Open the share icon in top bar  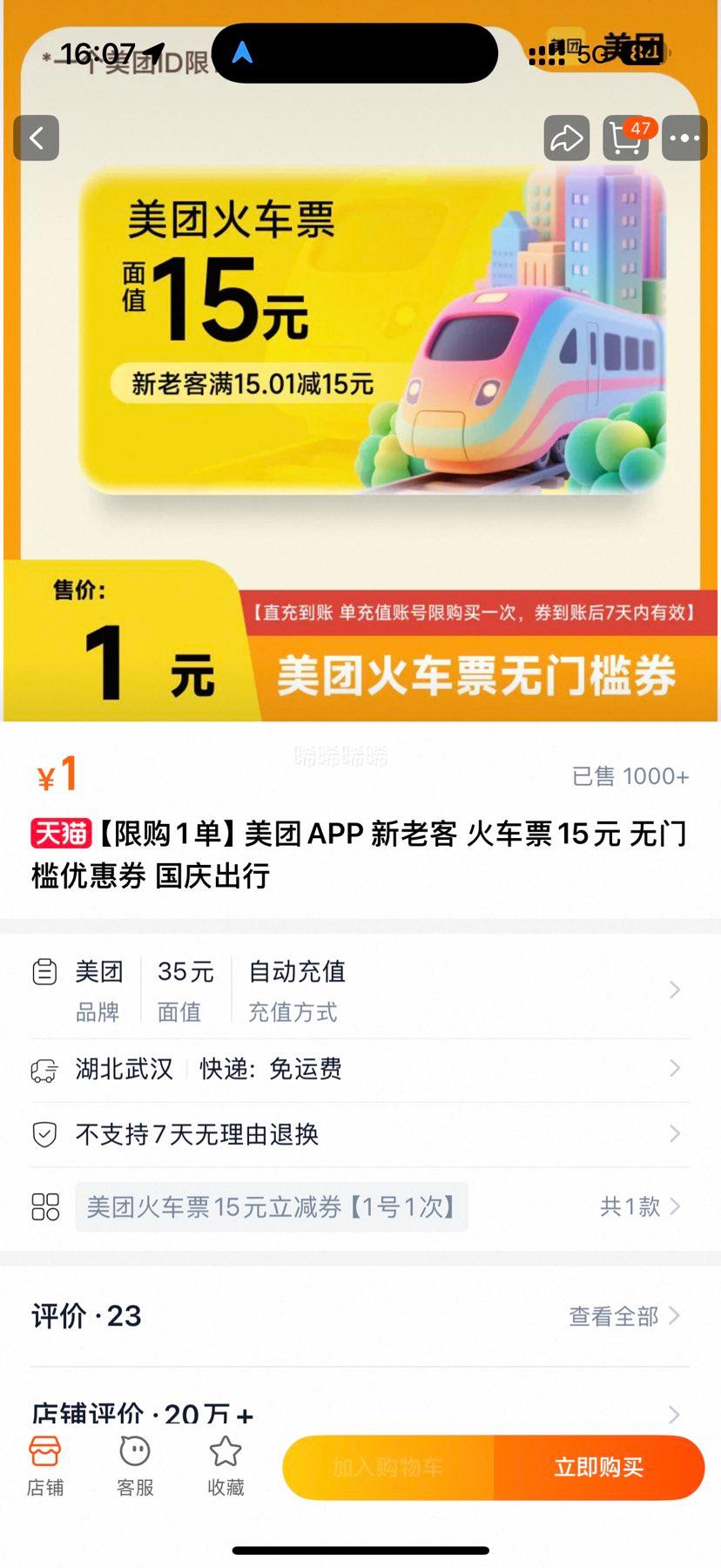click(x=567, y=138)
